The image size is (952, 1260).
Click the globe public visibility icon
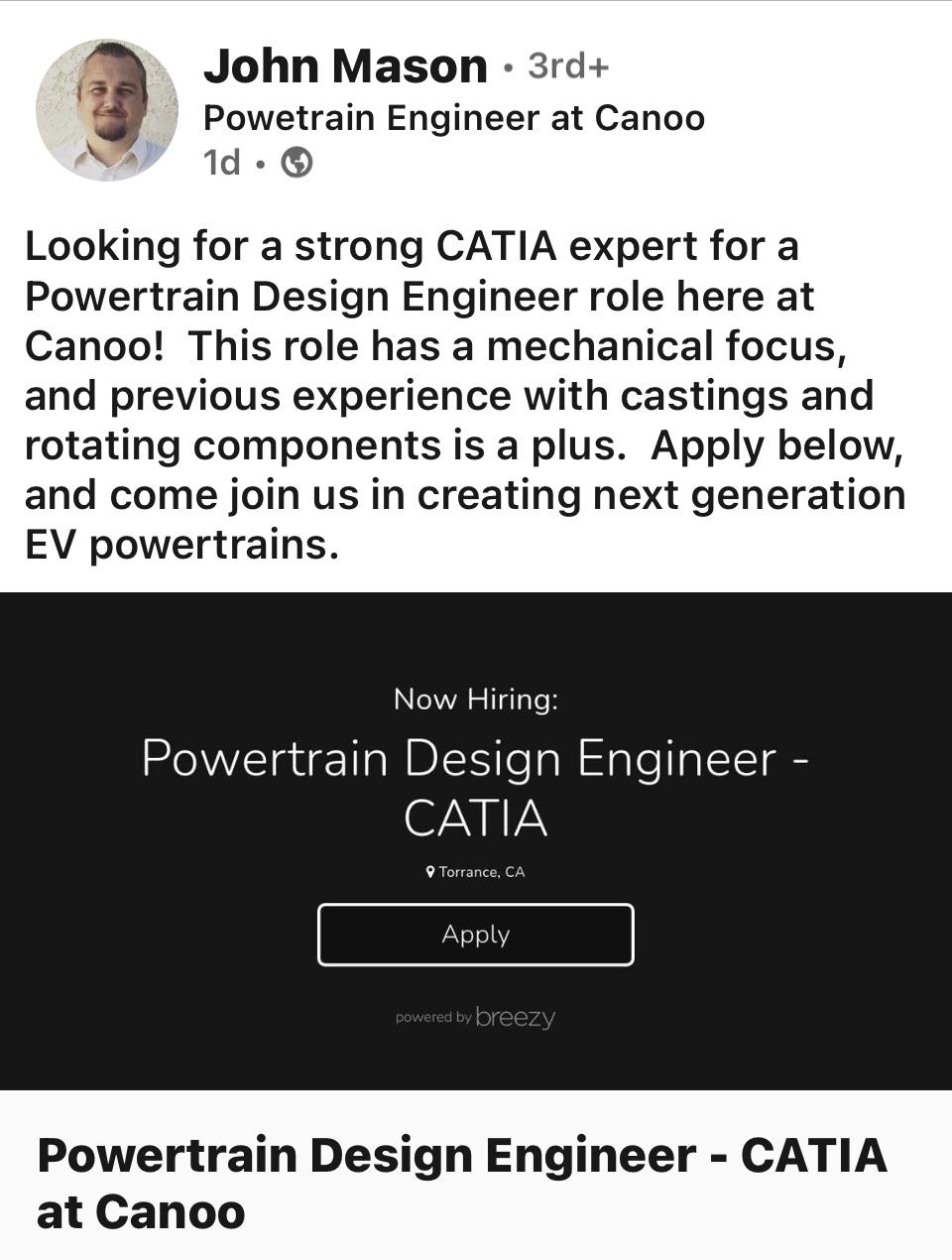[297, 161]
